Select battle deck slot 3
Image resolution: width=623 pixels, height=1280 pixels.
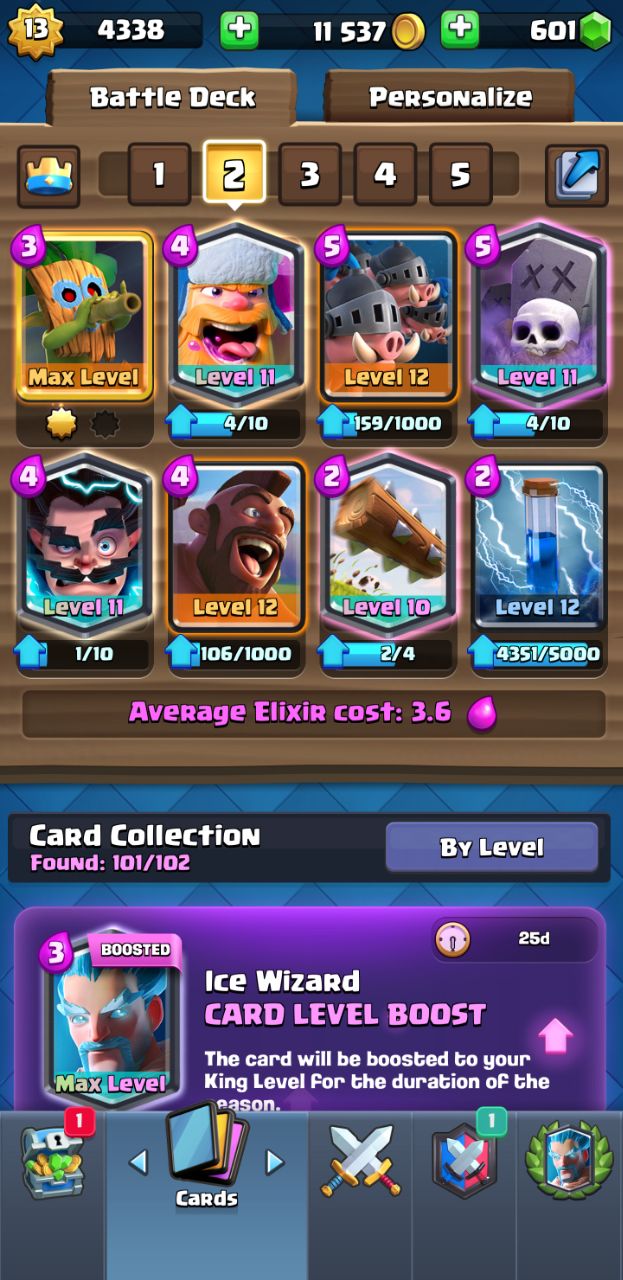pos(309,175)
